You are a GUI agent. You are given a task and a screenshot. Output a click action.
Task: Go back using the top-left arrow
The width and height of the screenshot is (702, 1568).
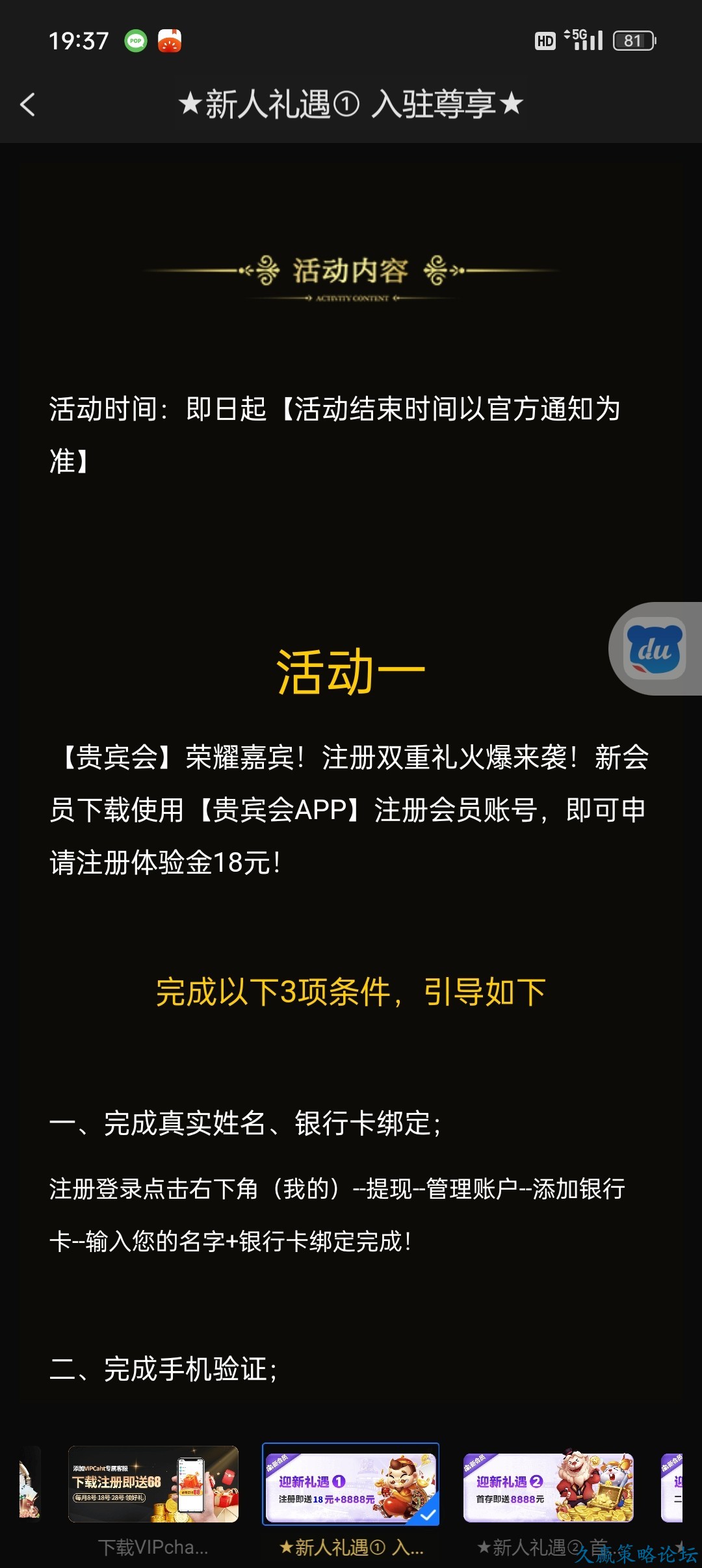27,104
